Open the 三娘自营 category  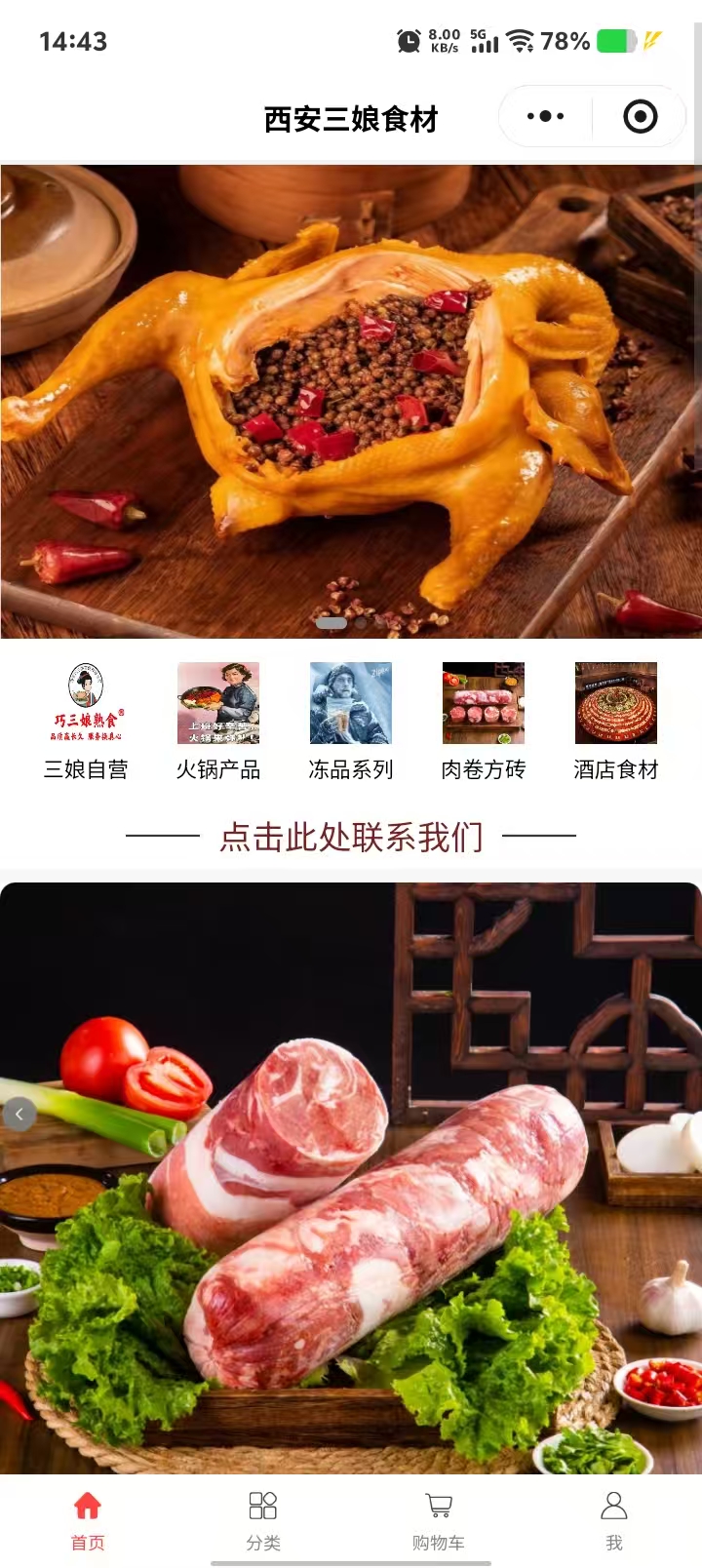pos(86,722)
